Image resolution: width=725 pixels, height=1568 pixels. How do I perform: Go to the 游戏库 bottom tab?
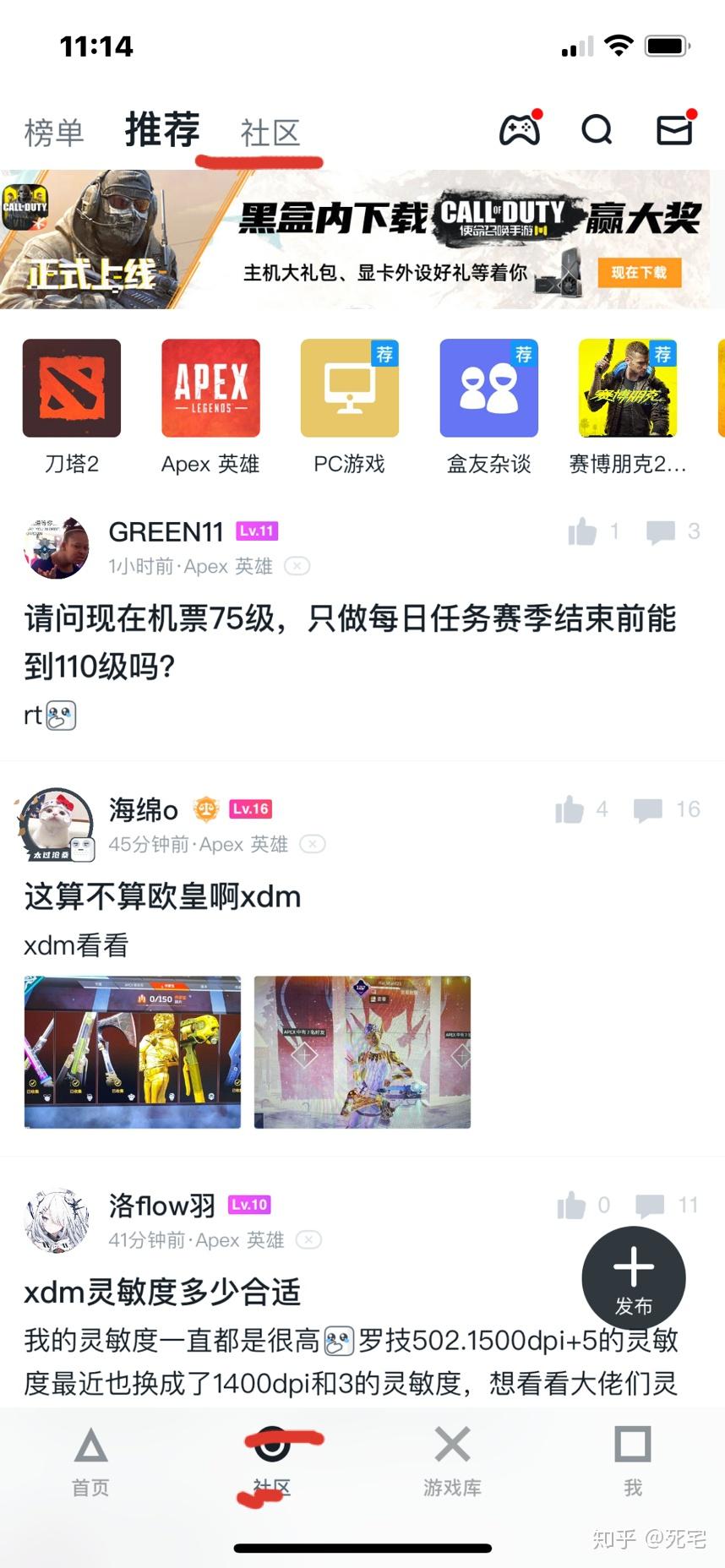[x=453, y=1462]
